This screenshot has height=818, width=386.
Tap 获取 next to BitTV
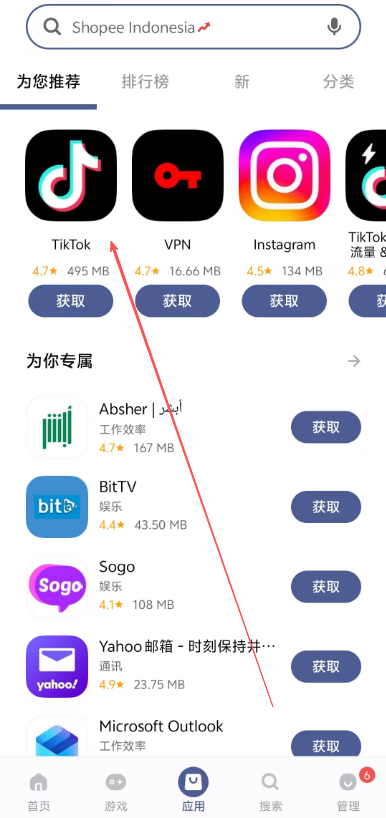click(x=326, y=507)
